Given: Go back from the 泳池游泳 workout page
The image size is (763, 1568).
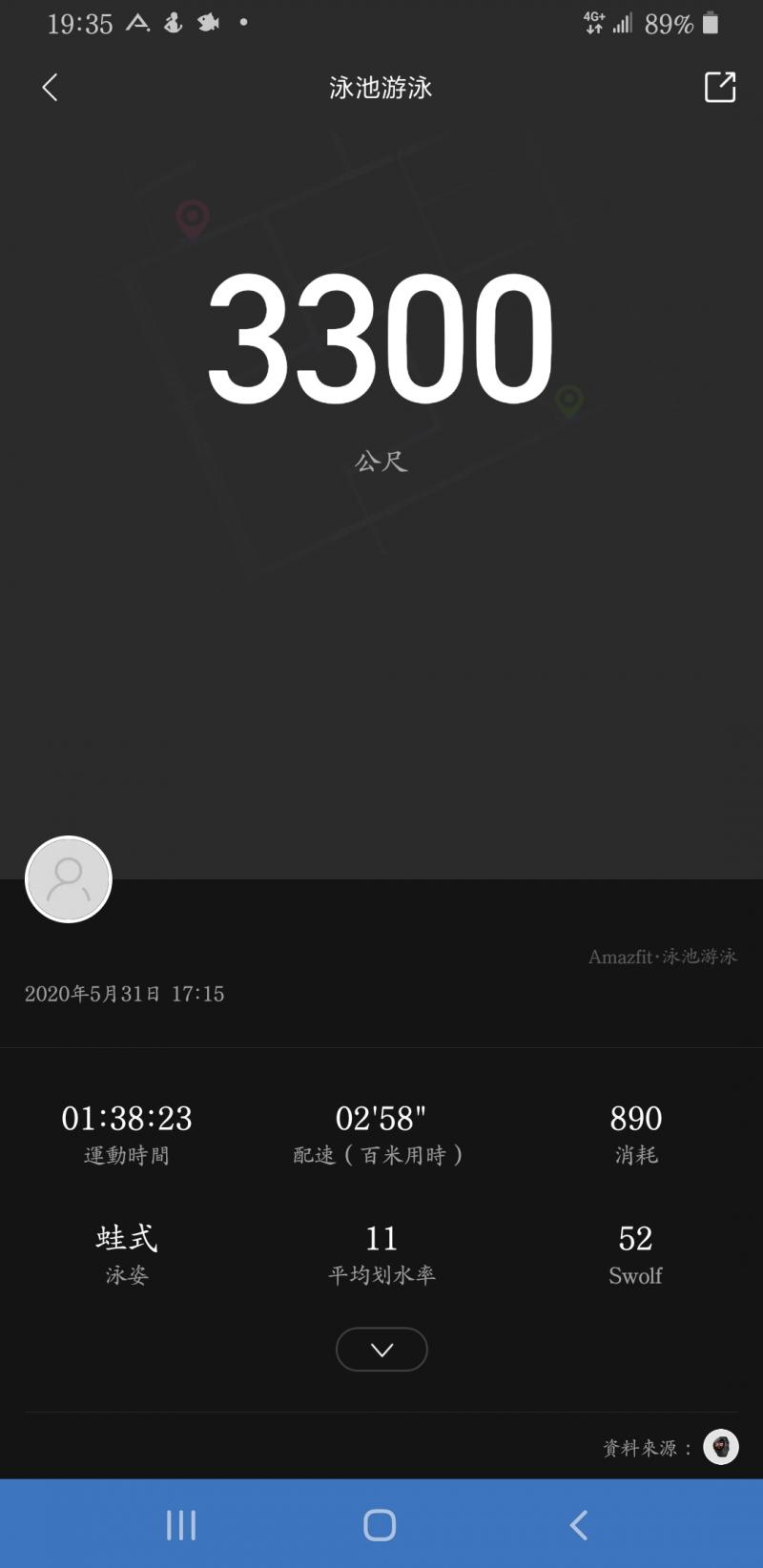Looking at the screenshot, I should click(x=51, y=88).
